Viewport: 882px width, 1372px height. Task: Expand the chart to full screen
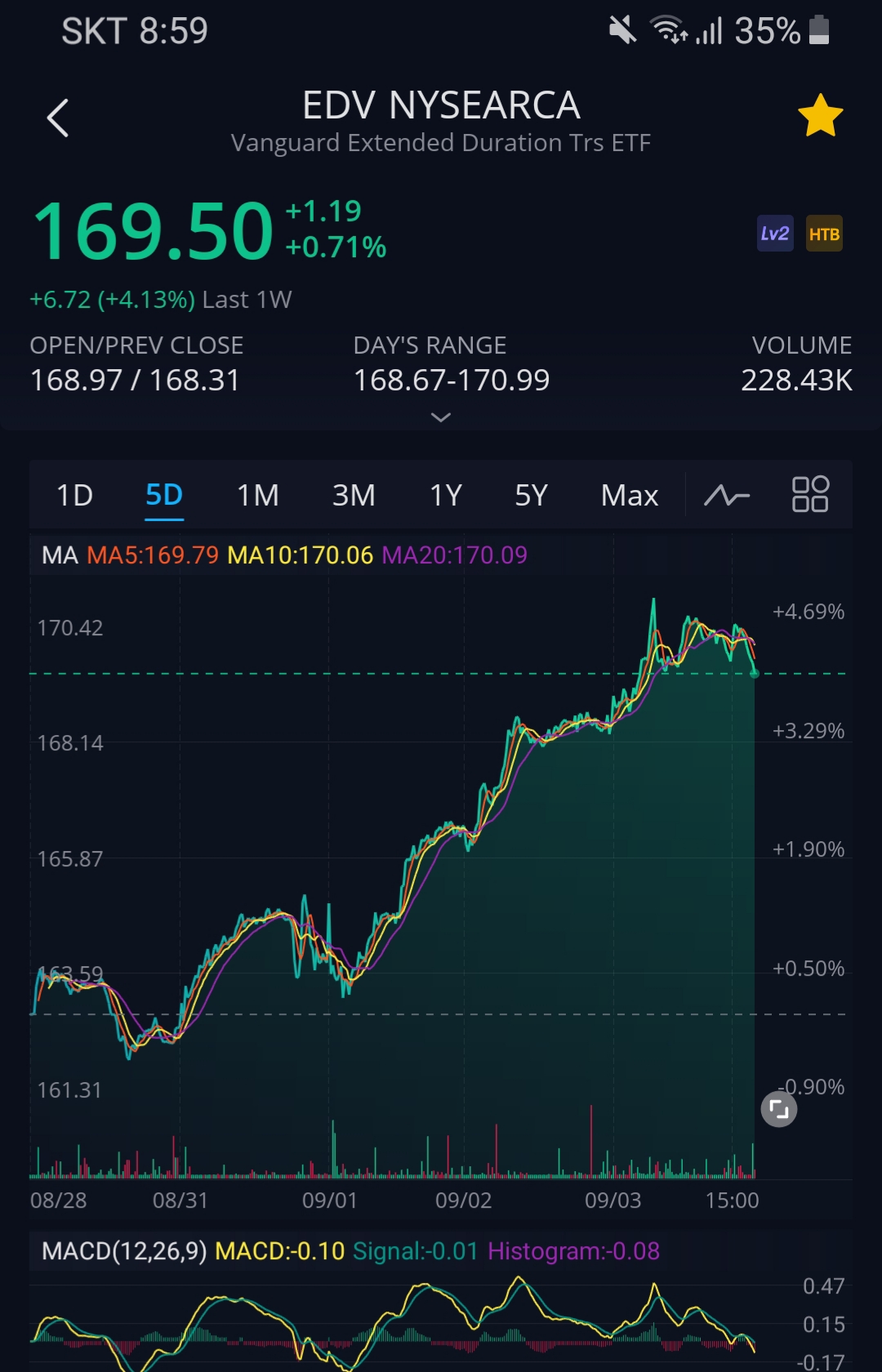pyautogui.click(x=779, y=1109)
